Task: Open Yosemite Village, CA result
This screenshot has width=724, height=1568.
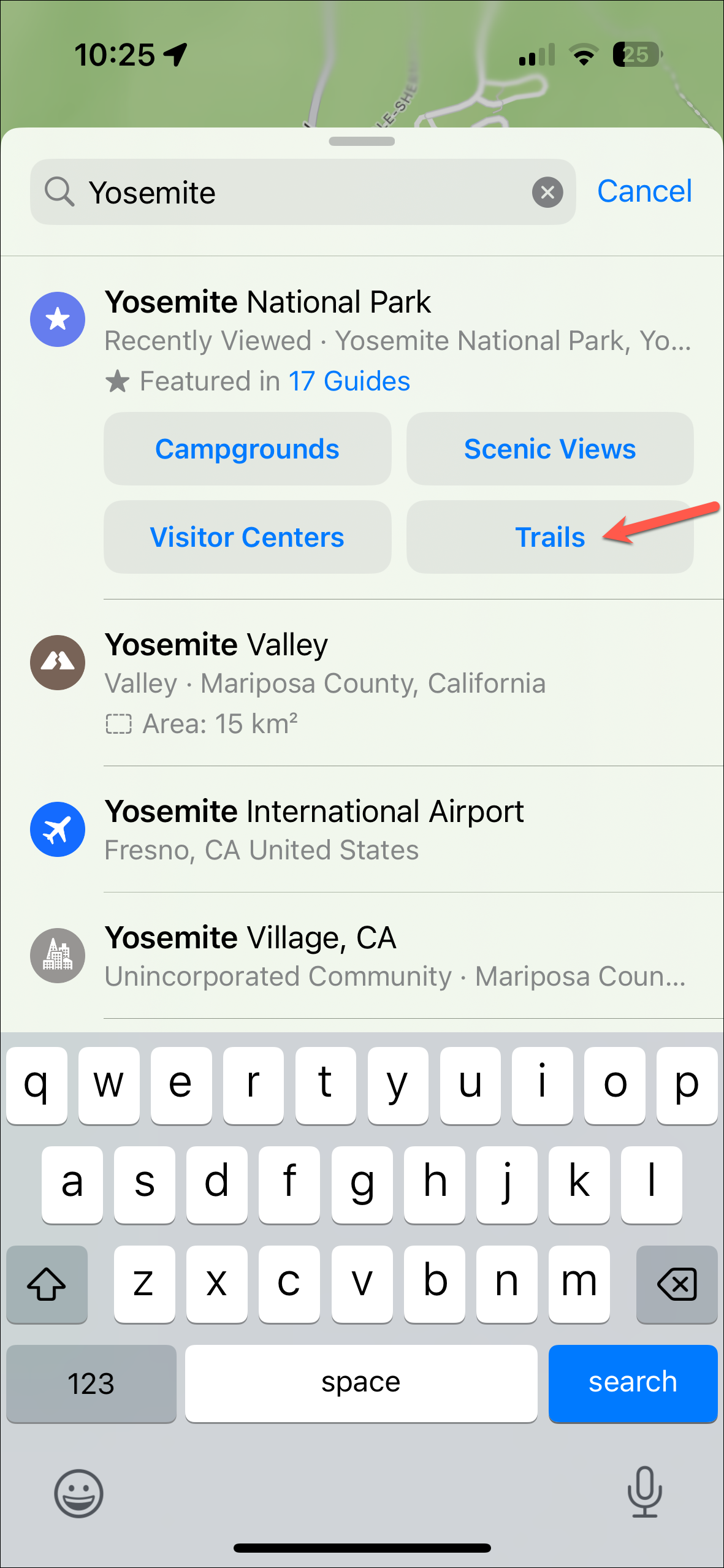Action: click(x=368, y=955)
